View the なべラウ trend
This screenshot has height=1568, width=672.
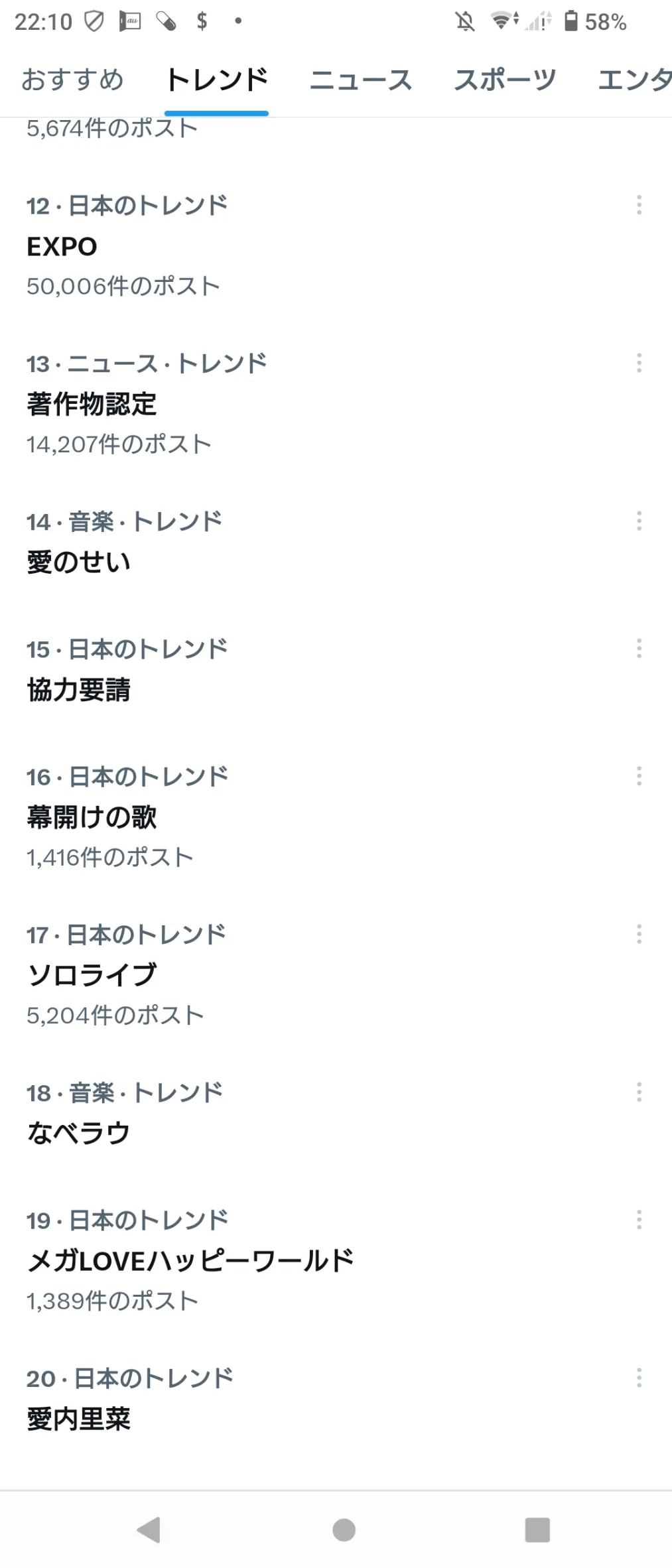click(78, 1133)
